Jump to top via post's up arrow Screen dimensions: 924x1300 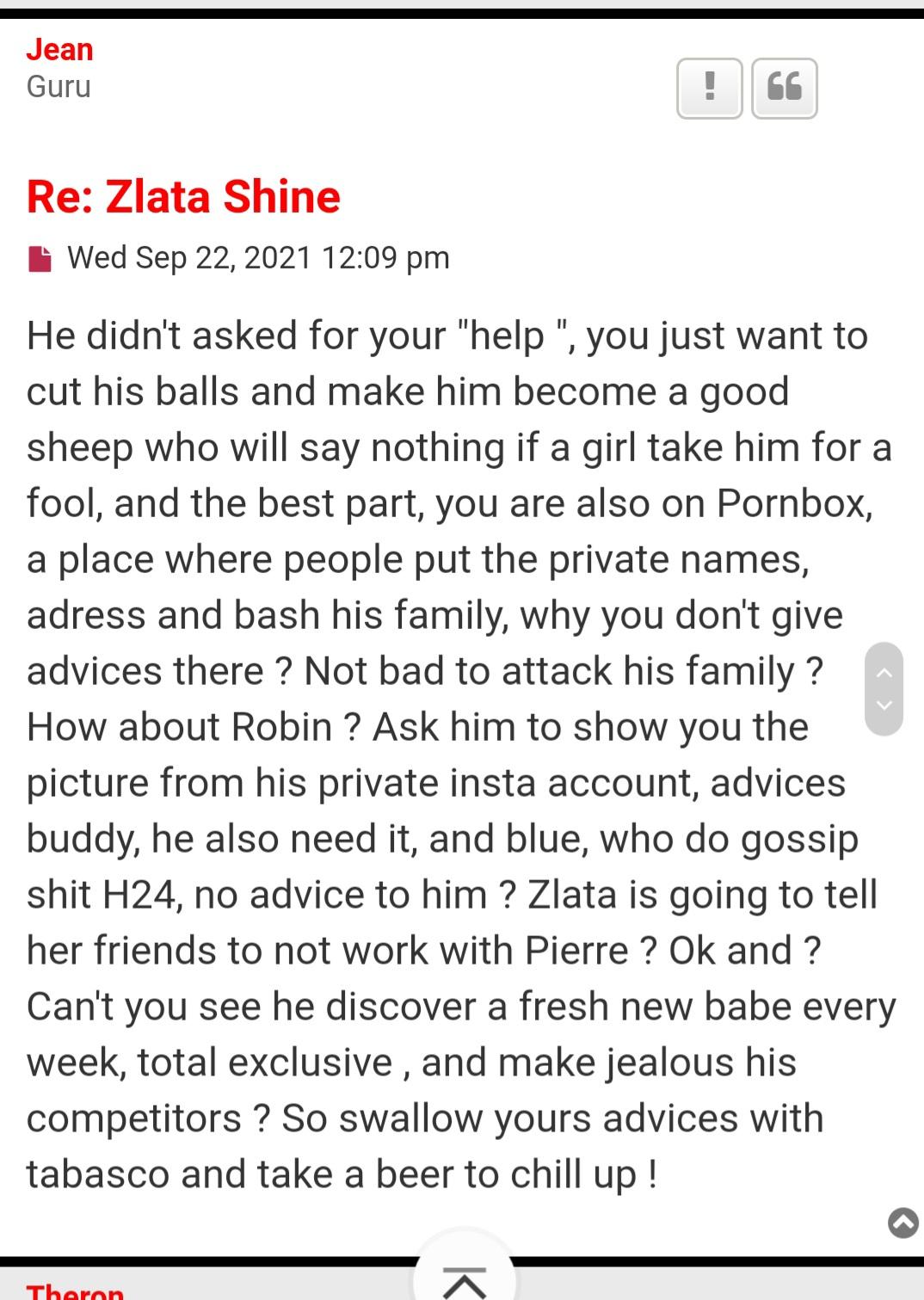[902, 1222]
